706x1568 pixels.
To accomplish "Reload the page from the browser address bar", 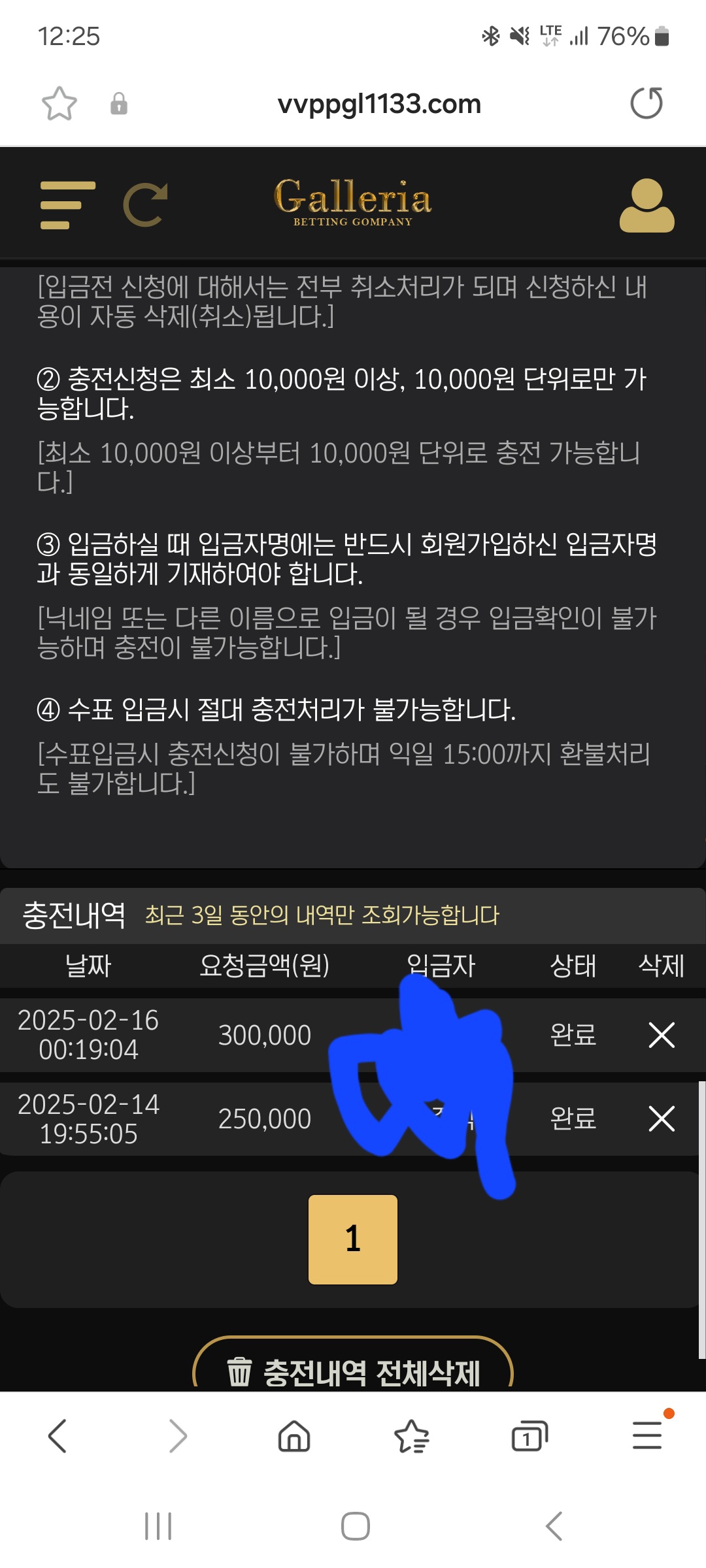I will click(x=646, y=103).
